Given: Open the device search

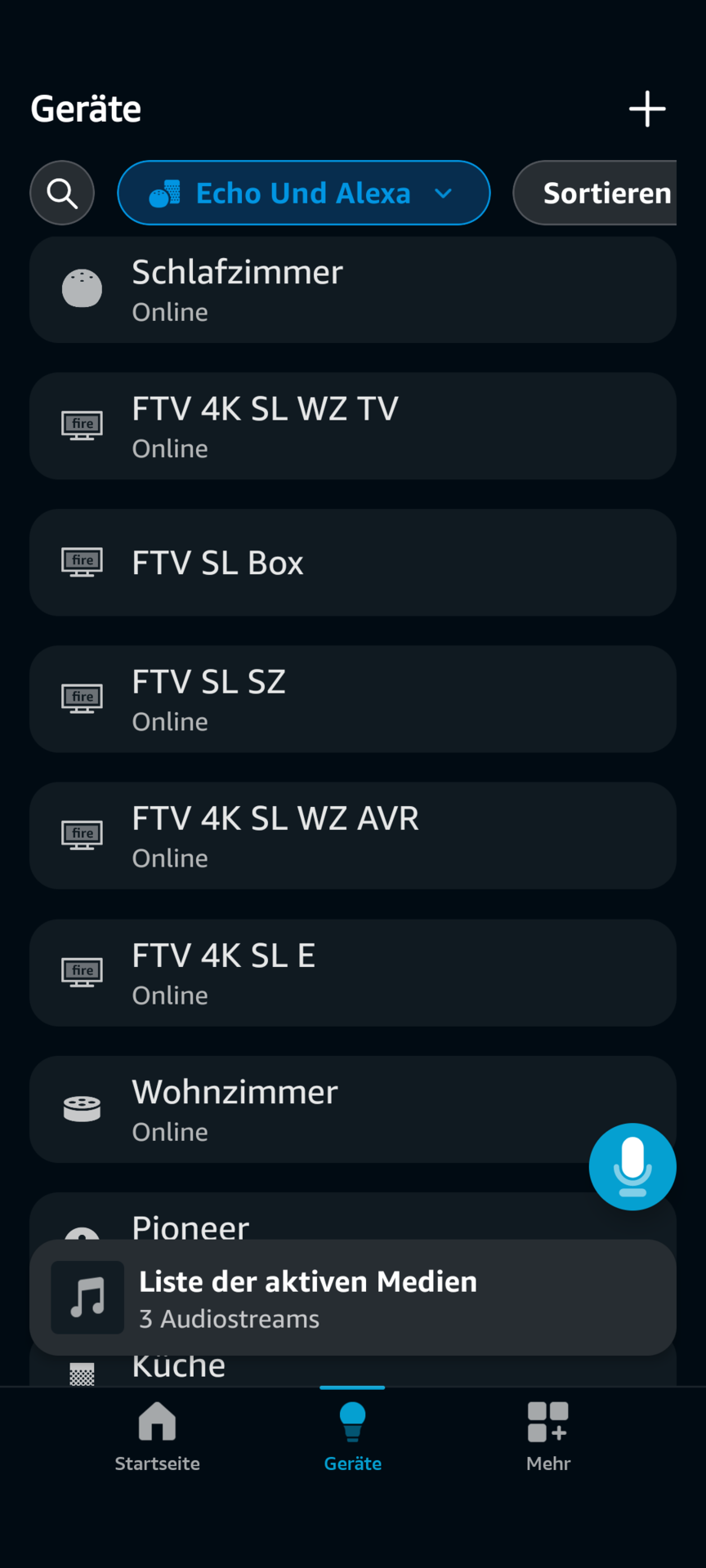Looking at the screenshot, I should pyautogui.click(x=62, y=193).
